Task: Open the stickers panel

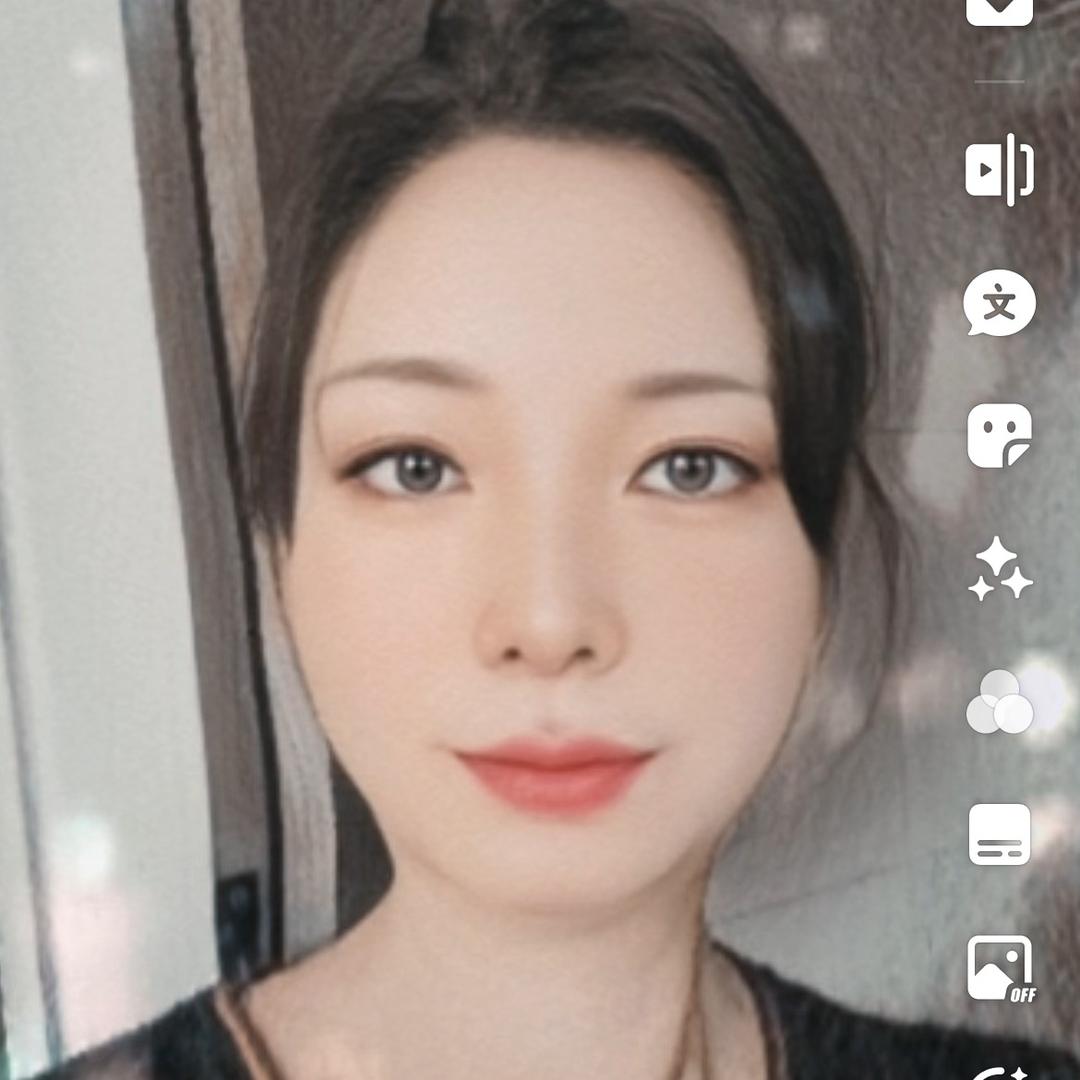Action: click(x=999, y=436)
